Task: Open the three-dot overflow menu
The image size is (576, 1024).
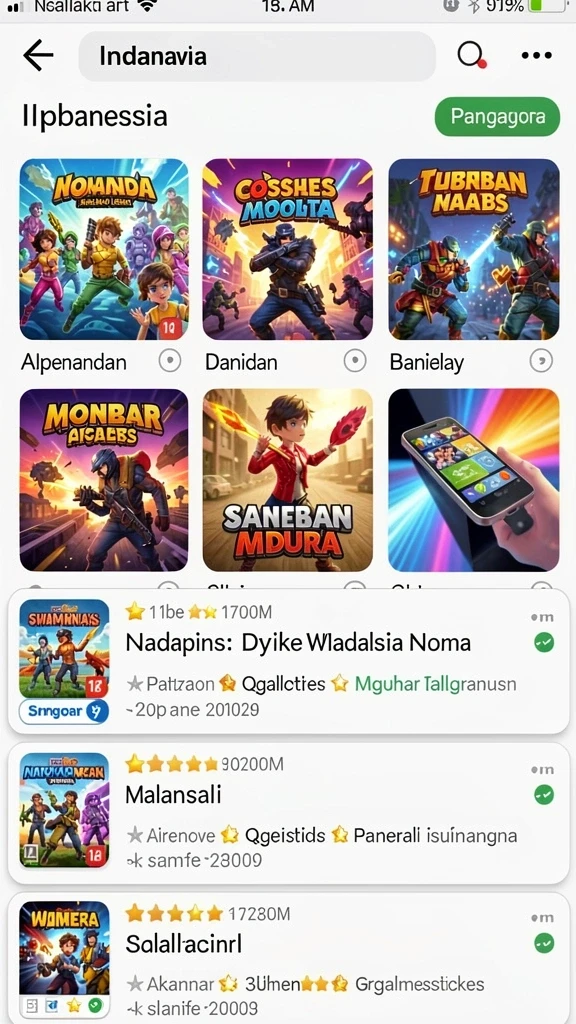Action: (537, 56)
